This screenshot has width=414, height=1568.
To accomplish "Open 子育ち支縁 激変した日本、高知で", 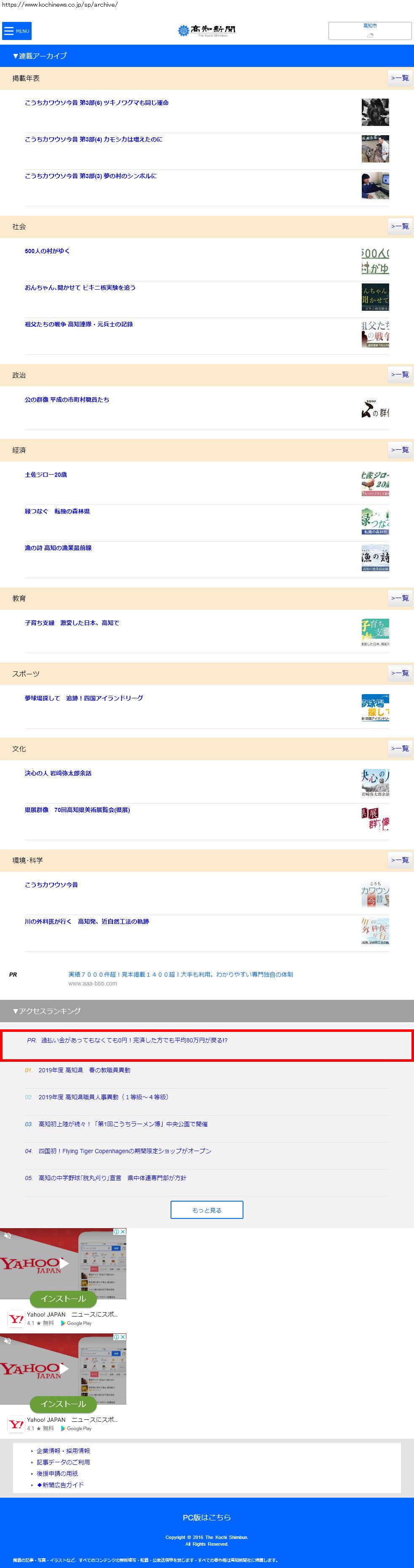I will tap(72, 623).
